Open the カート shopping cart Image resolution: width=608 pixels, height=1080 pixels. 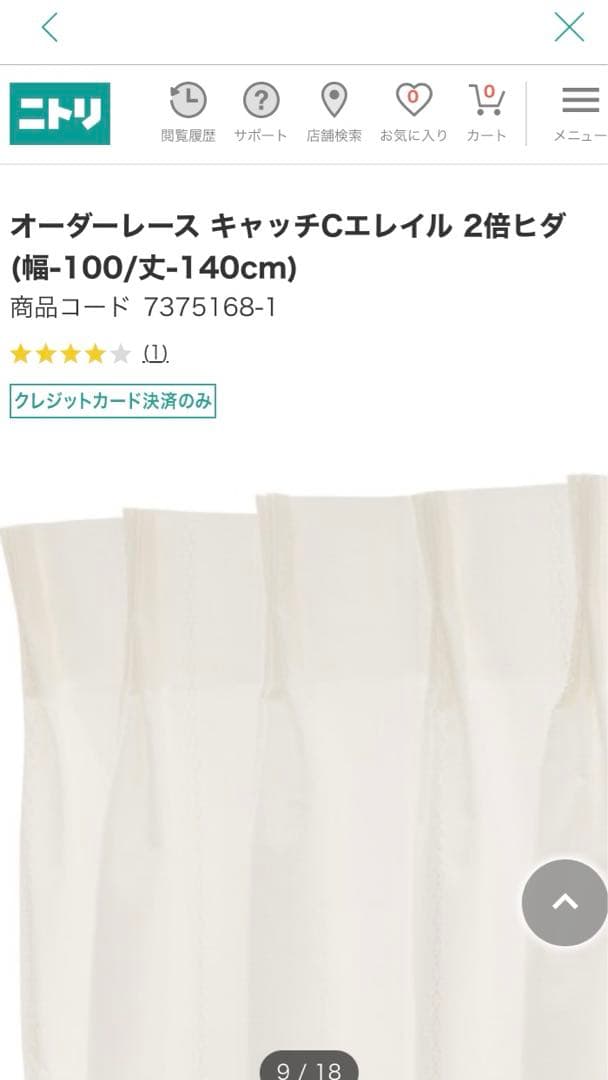487,113
